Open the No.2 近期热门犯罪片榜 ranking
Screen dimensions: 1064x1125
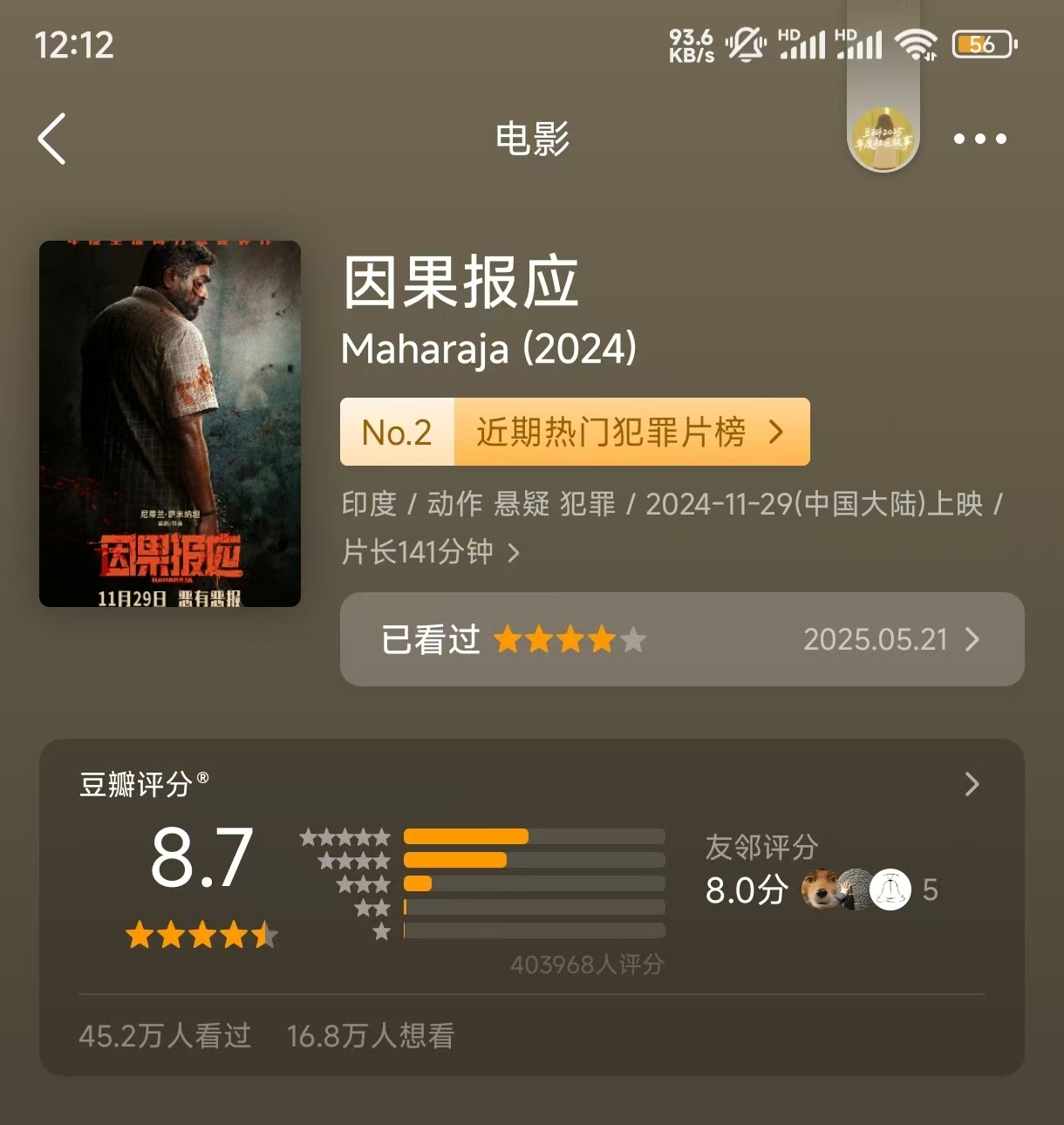pos(575,432)
